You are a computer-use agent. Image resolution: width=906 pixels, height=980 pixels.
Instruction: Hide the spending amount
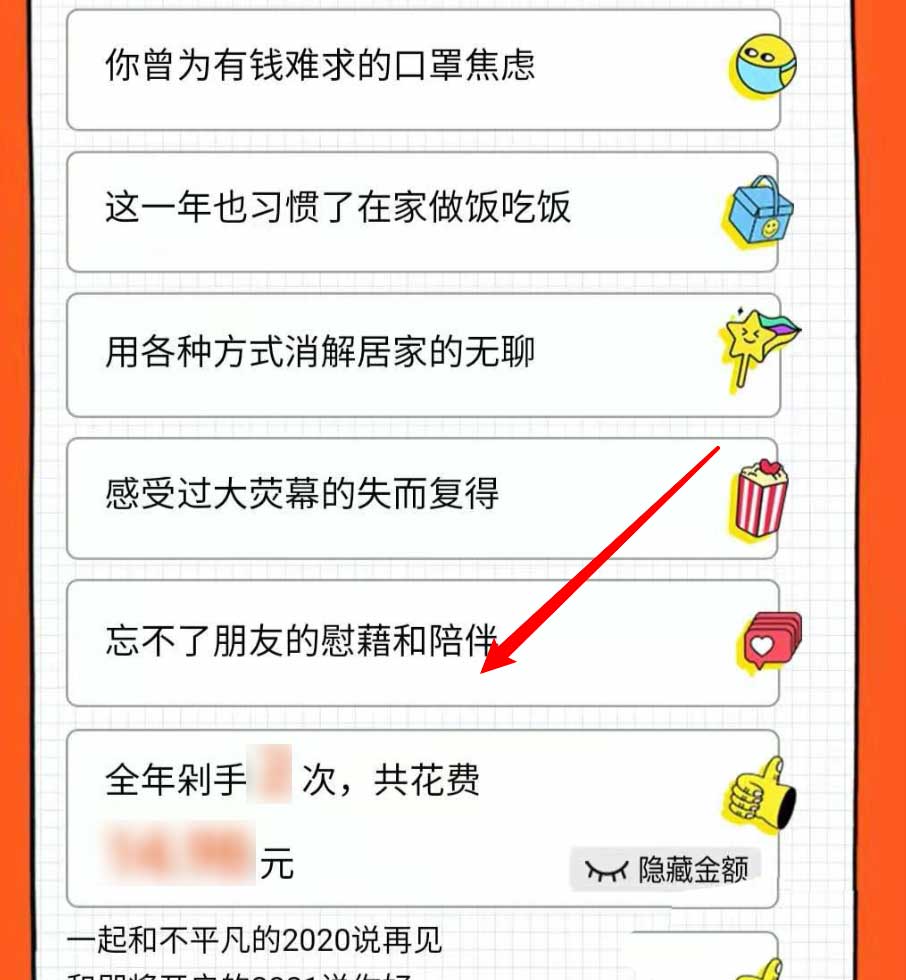666,869
